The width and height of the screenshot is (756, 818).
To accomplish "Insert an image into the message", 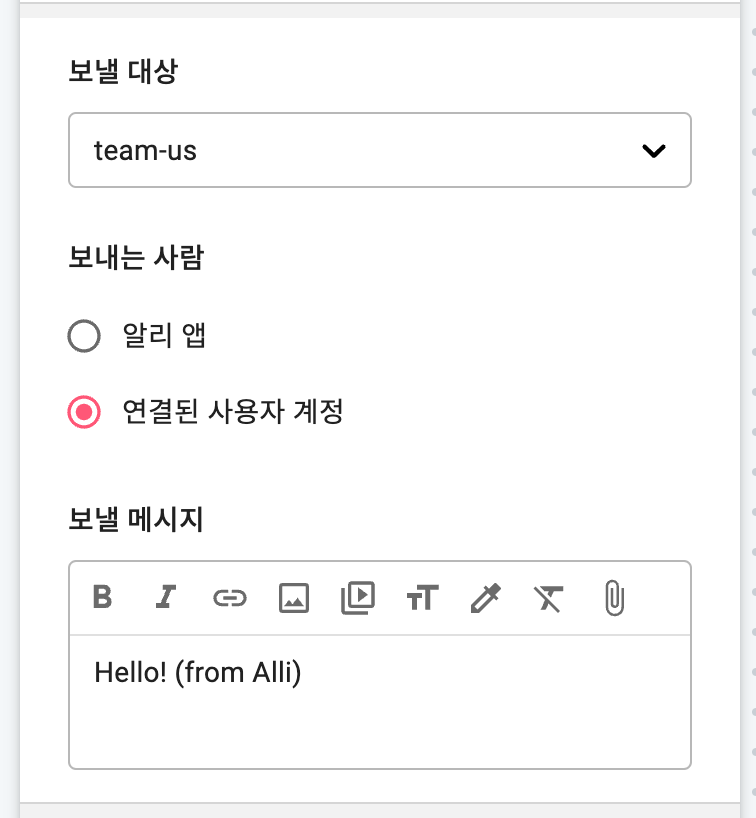I will pos(294,598).
